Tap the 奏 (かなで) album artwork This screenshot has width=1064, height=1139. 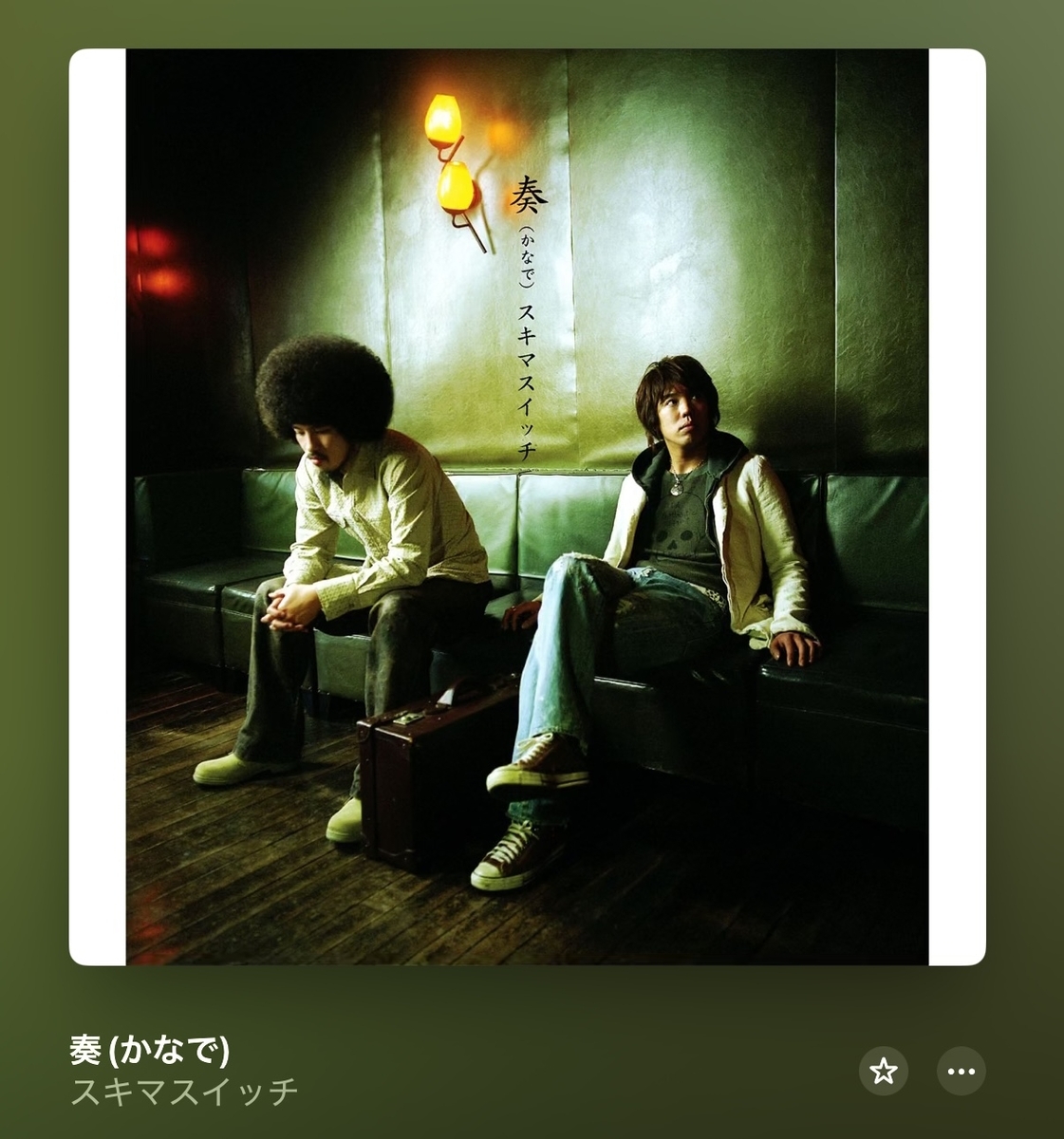tap(527, 507)
